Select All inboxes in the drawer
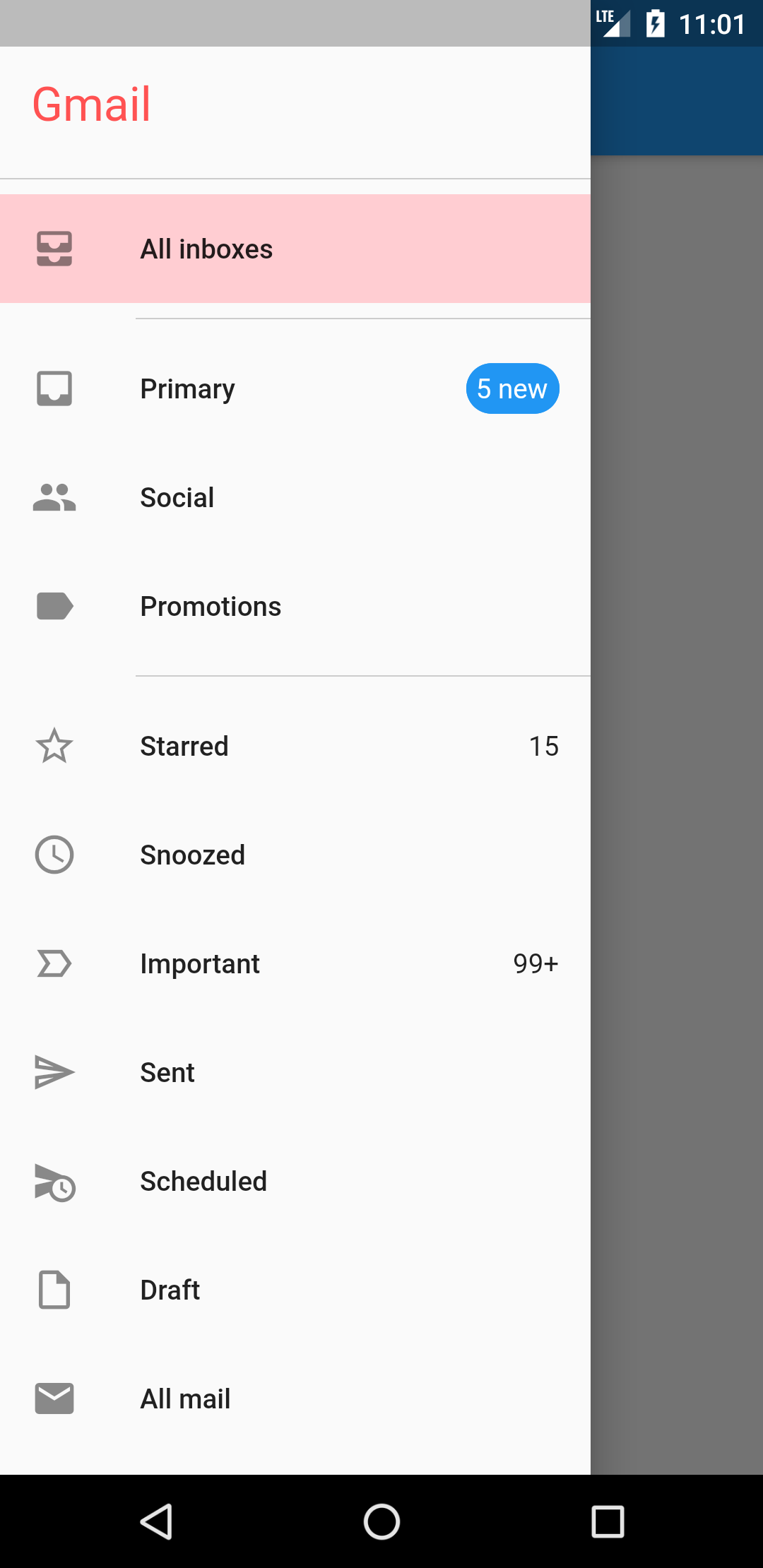 295,249
